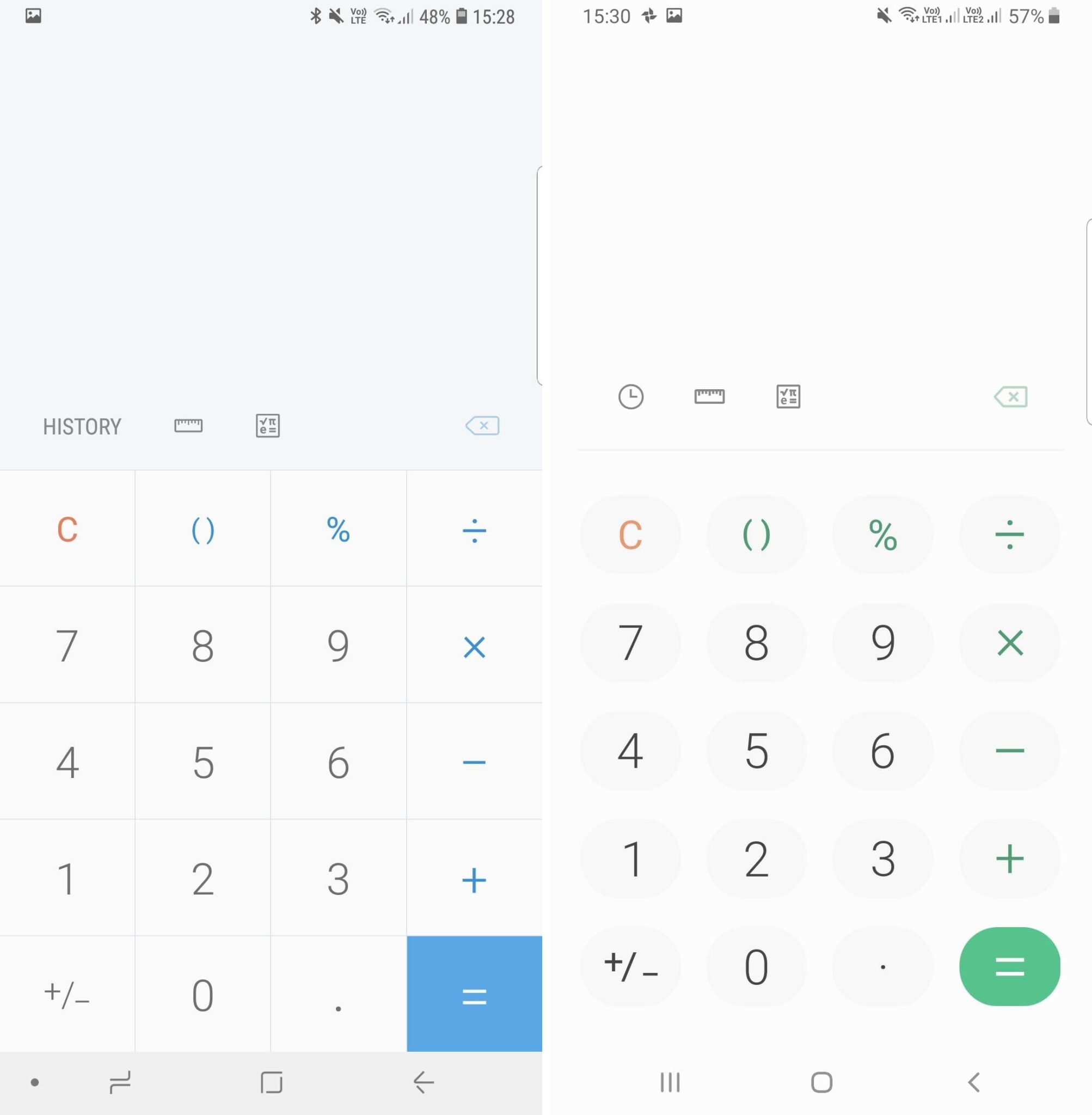Screen dimensions: 1092x1115
Task: Open unit converter ruler icon on right calculator
Action: (710, 396)
